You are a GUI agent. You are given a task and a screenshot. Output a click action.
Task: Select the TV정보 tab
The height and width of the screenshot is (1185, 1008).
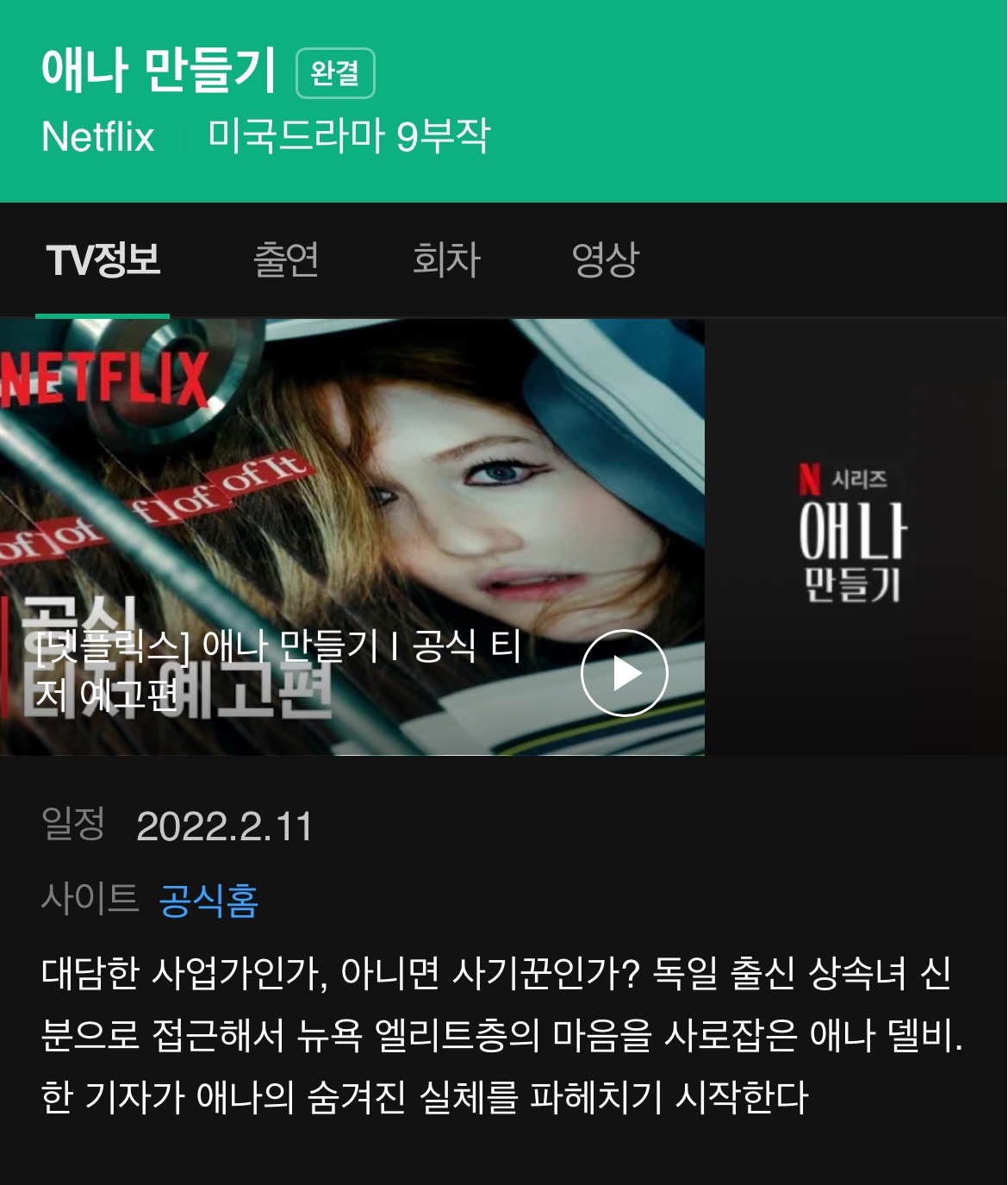[x=103, y=259]
